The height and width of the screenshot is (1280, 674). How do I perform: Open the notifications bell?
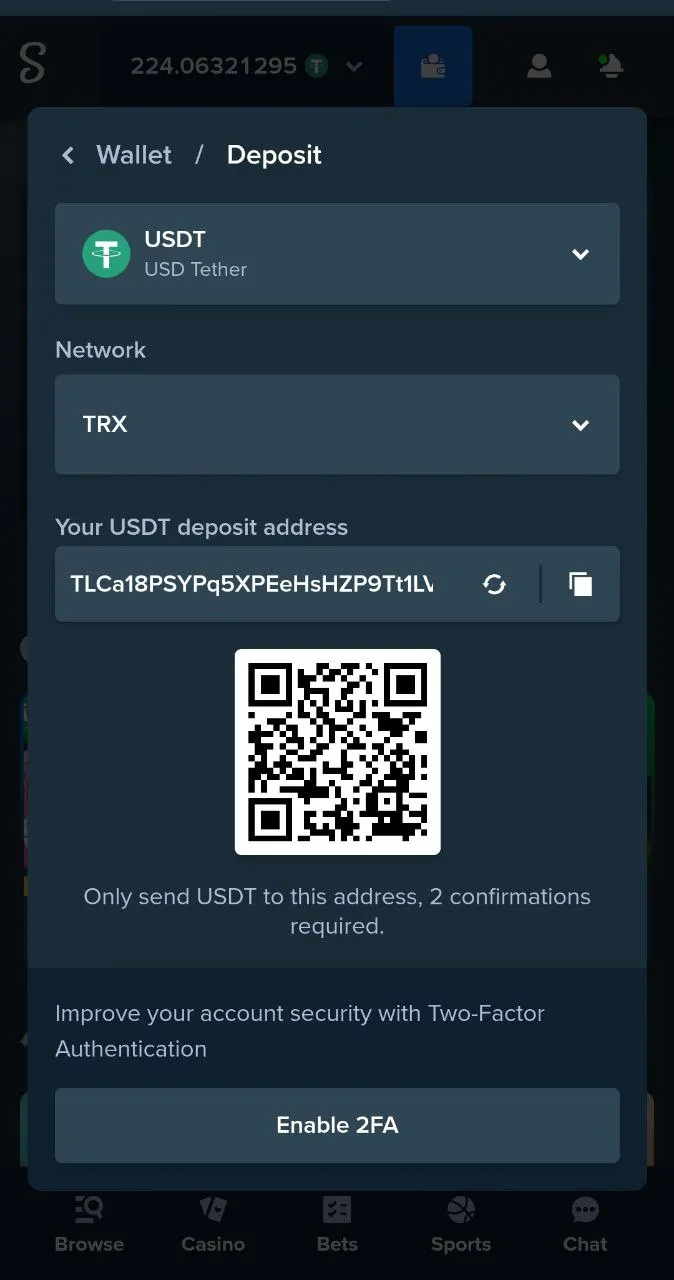(611, 67)
